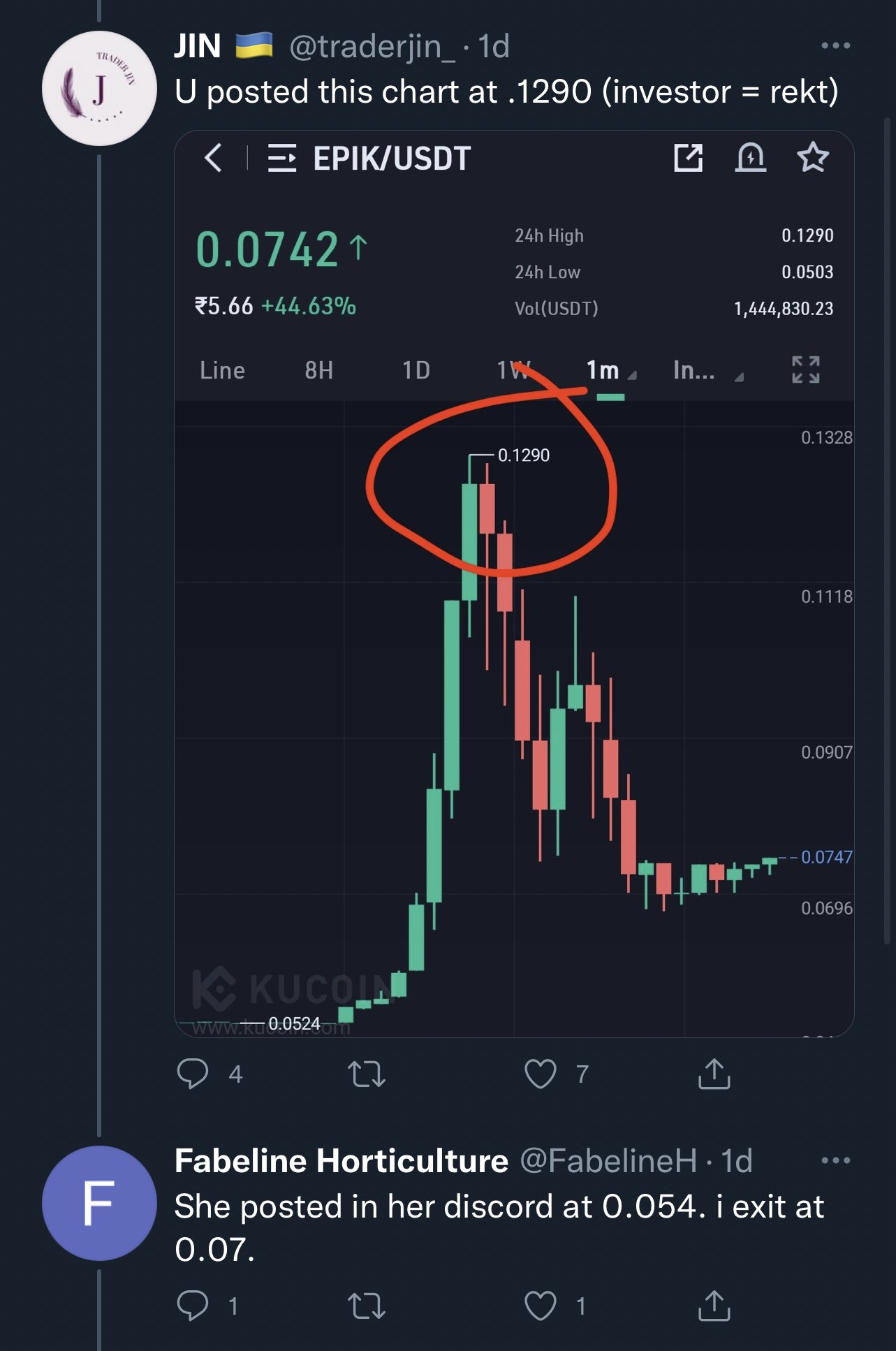The height and width of the screenshot is (1351, 896).
Task: Like JIN's tweet
Action: (541, 1074)
